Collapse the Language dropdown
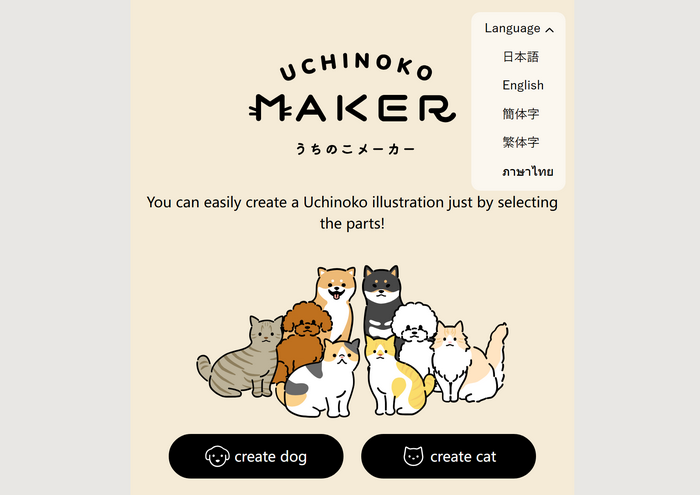This screenshot has width=700, height=495. click(x=518, y=28)
